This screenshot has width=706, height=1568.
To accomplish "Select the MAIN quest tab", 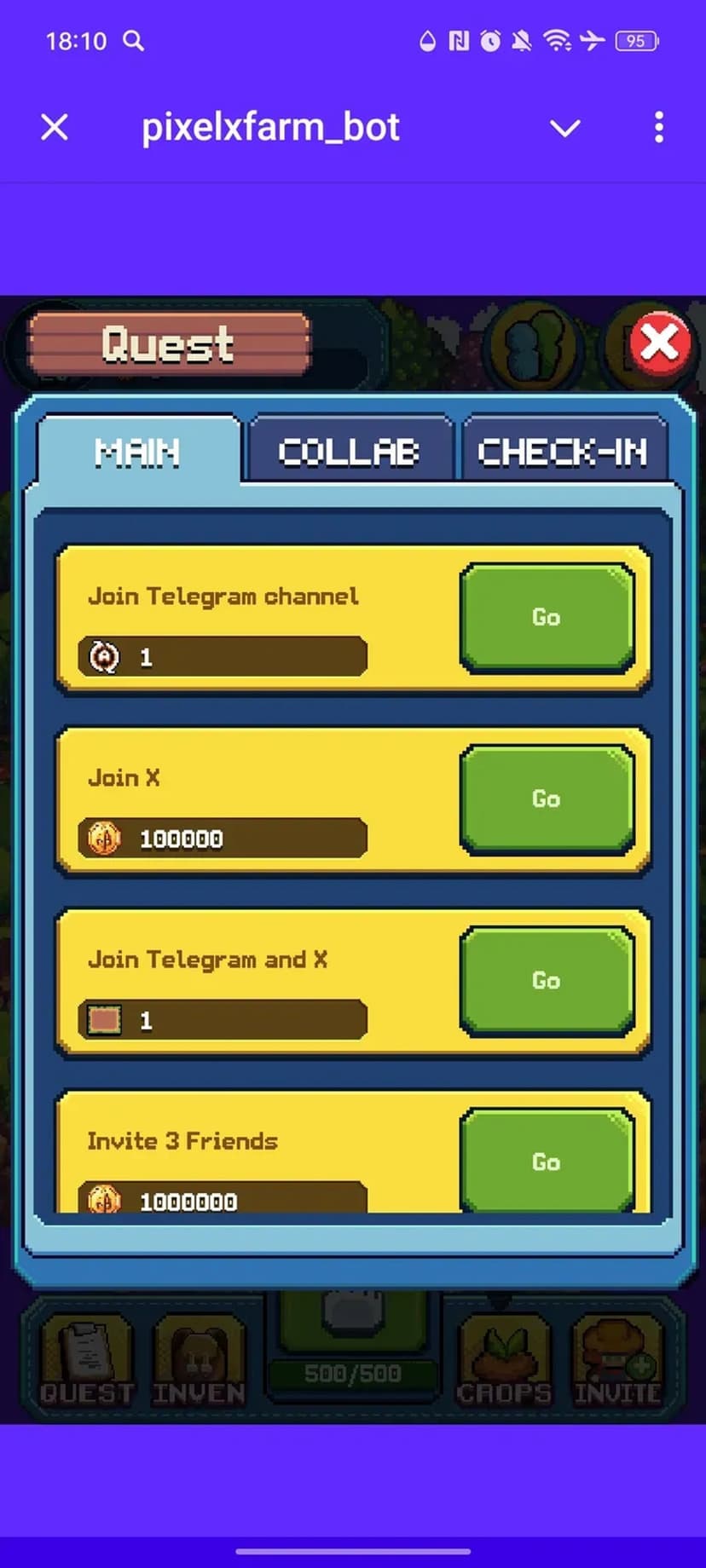I will 138,452.
